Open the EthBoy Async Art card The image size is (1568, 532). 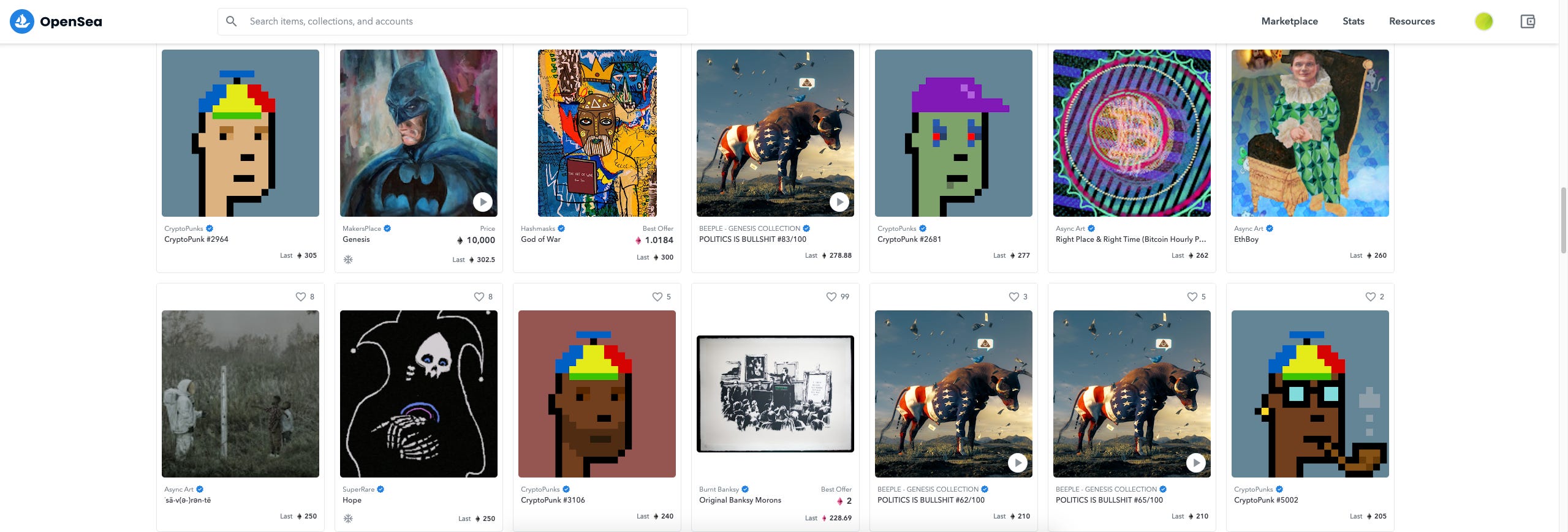1310,133
